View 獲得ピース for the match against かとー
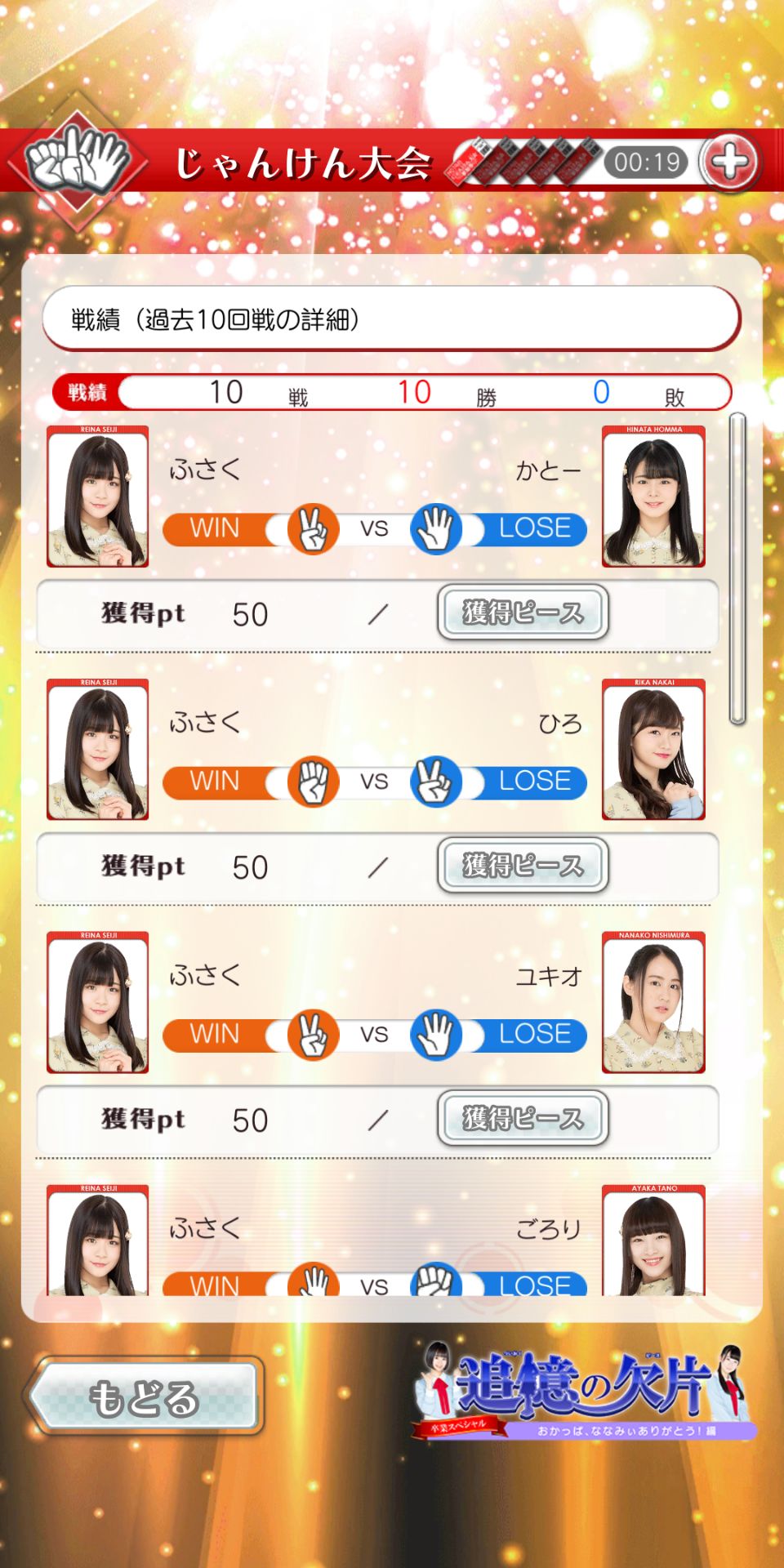This screenshot has height=1568, width=784. [523, 612]
